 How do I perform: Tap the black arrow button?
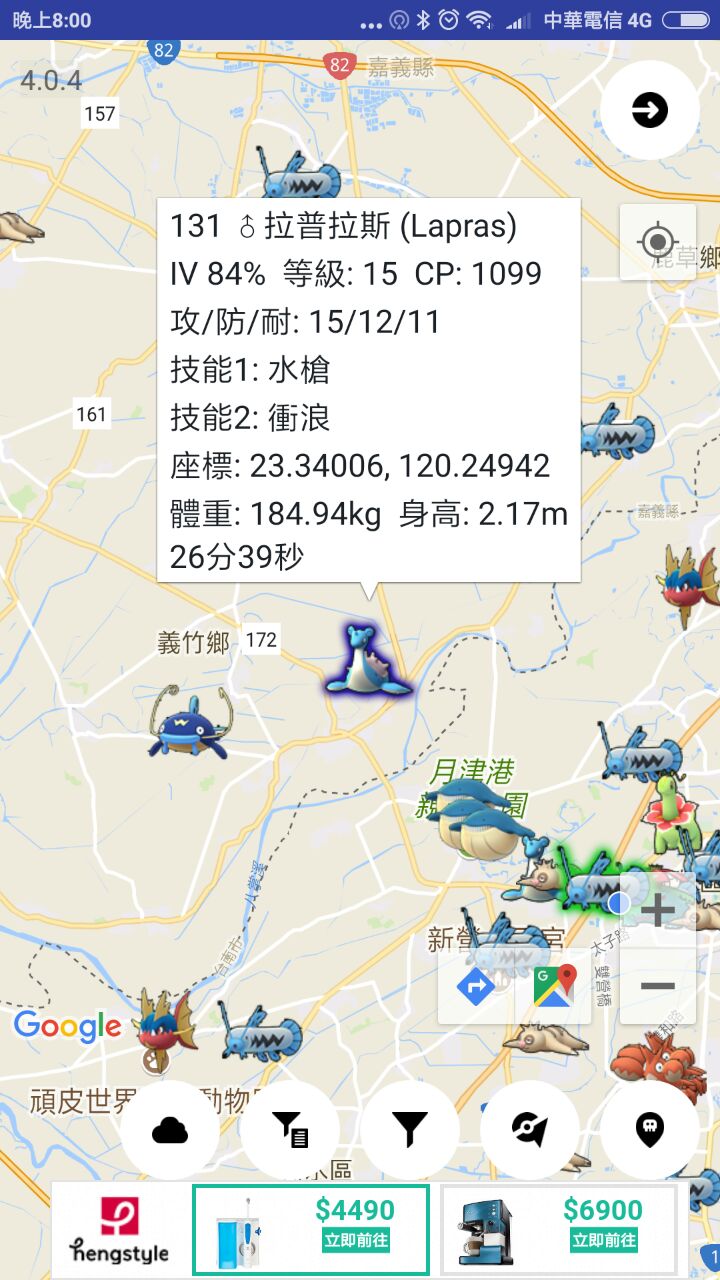coord(650,110)
